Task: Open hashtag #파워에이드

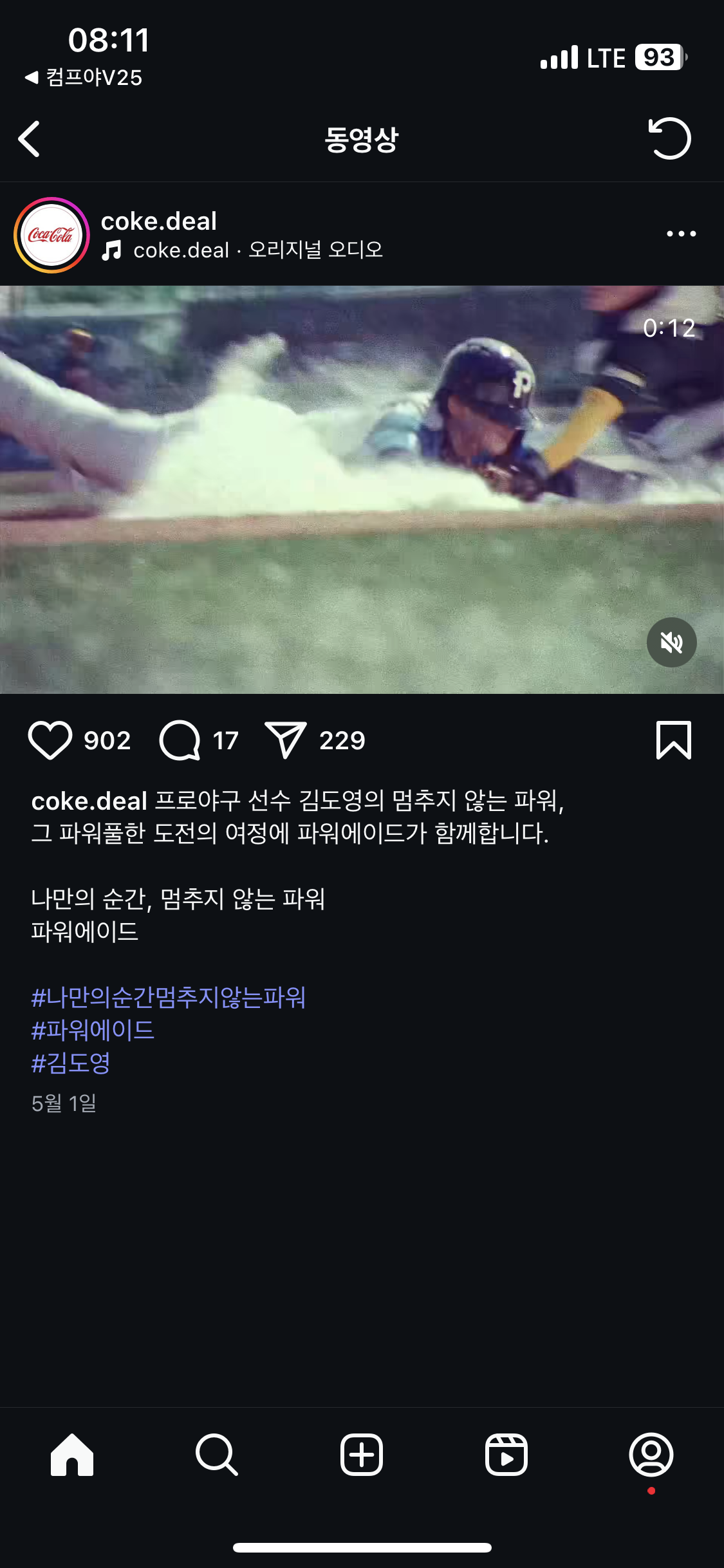Action: [93, 1031]
